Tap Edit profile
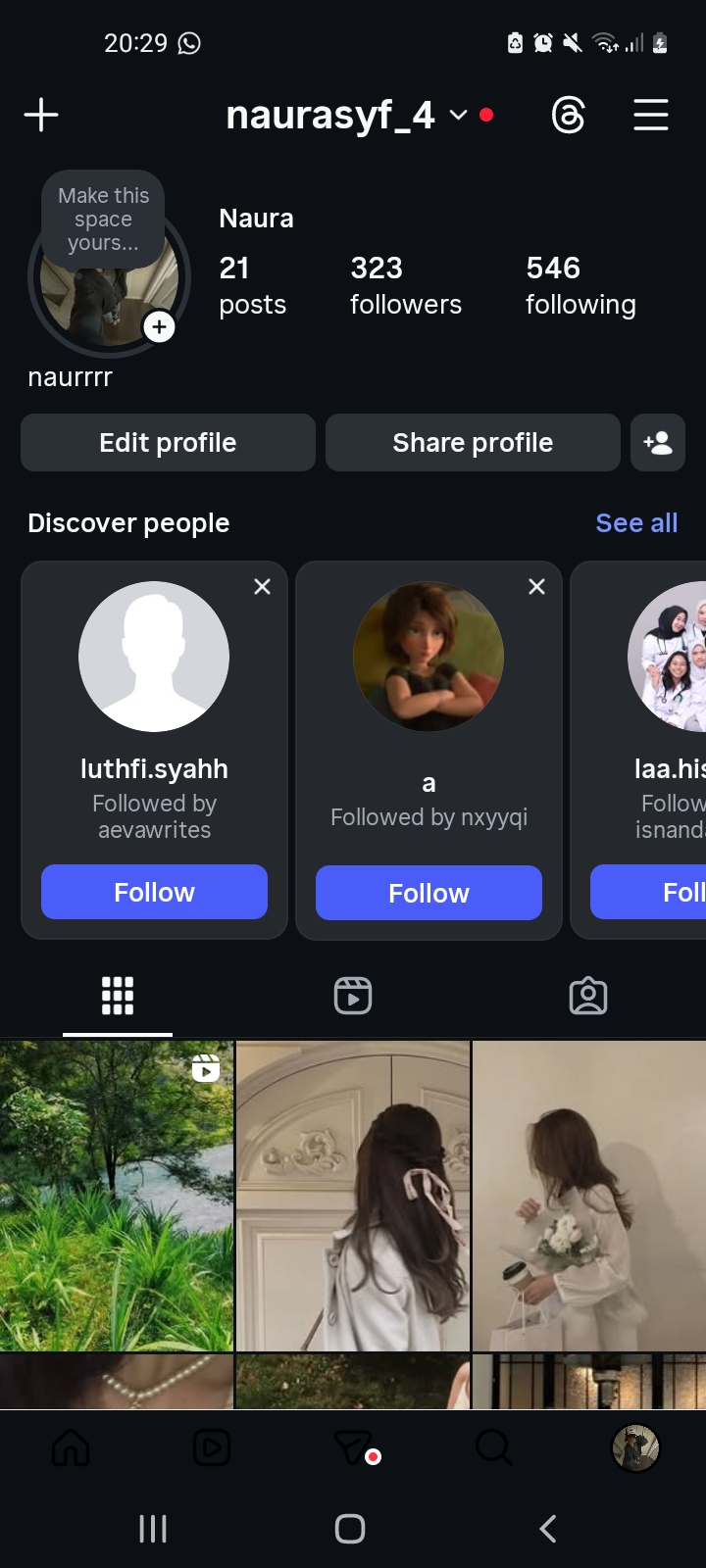This screenshot has height=1568, width=706. click(x=168, y=443)
